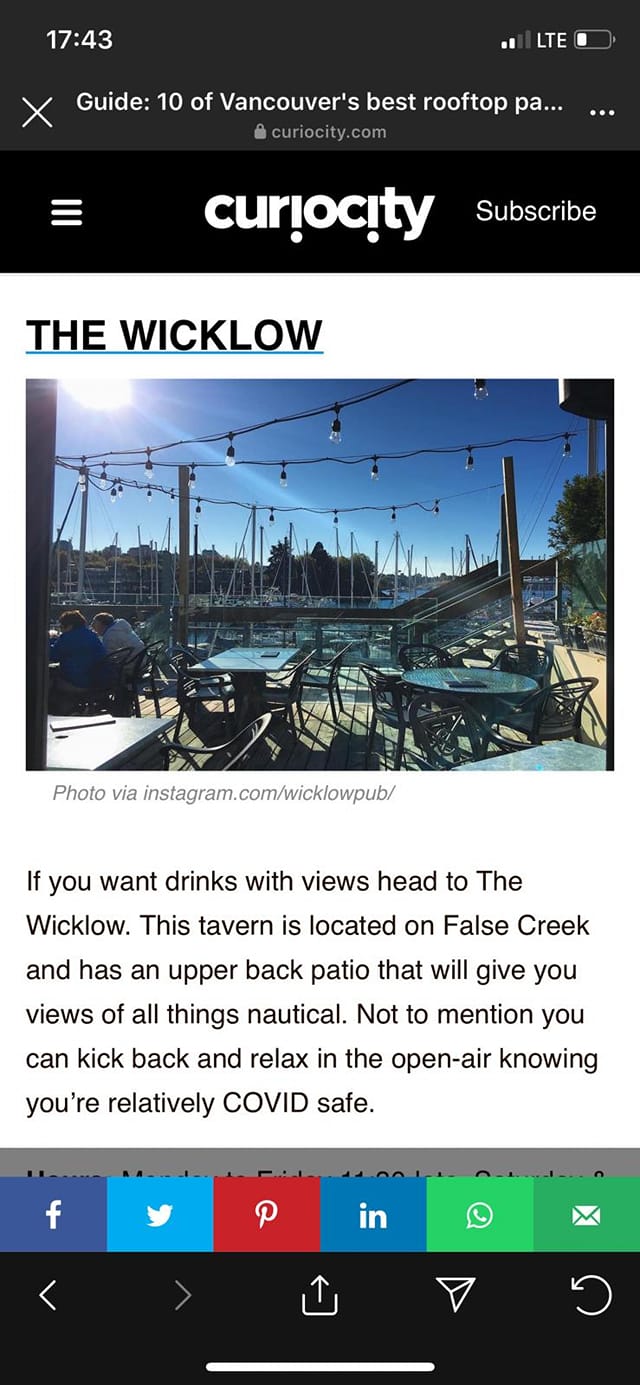Reload the current page
The image size is (640, 1385).
[x=591, y=1296]
